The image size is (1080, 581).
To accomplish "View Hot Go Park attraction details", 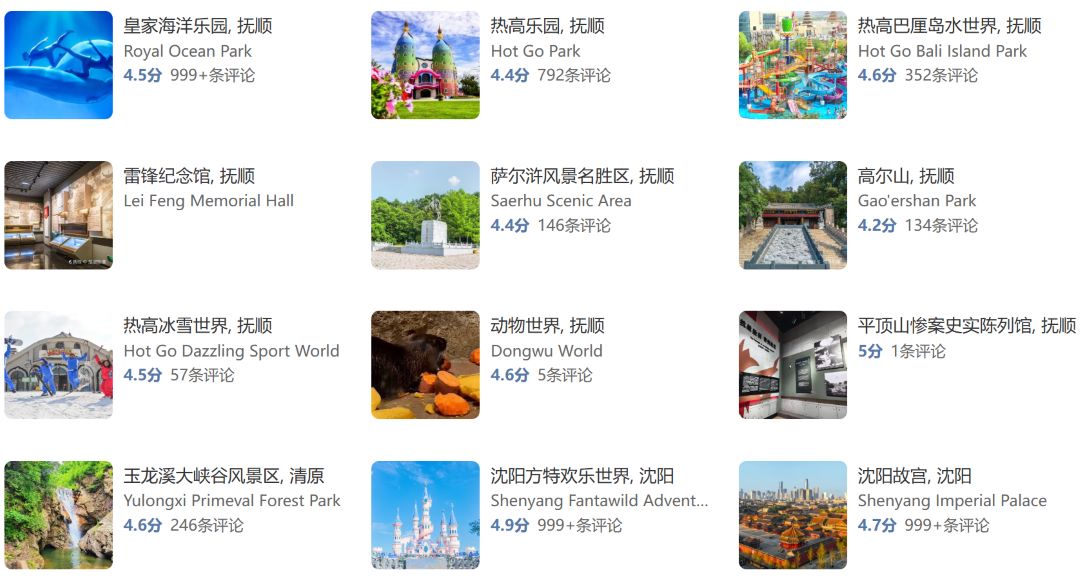I will pos(547,27).
